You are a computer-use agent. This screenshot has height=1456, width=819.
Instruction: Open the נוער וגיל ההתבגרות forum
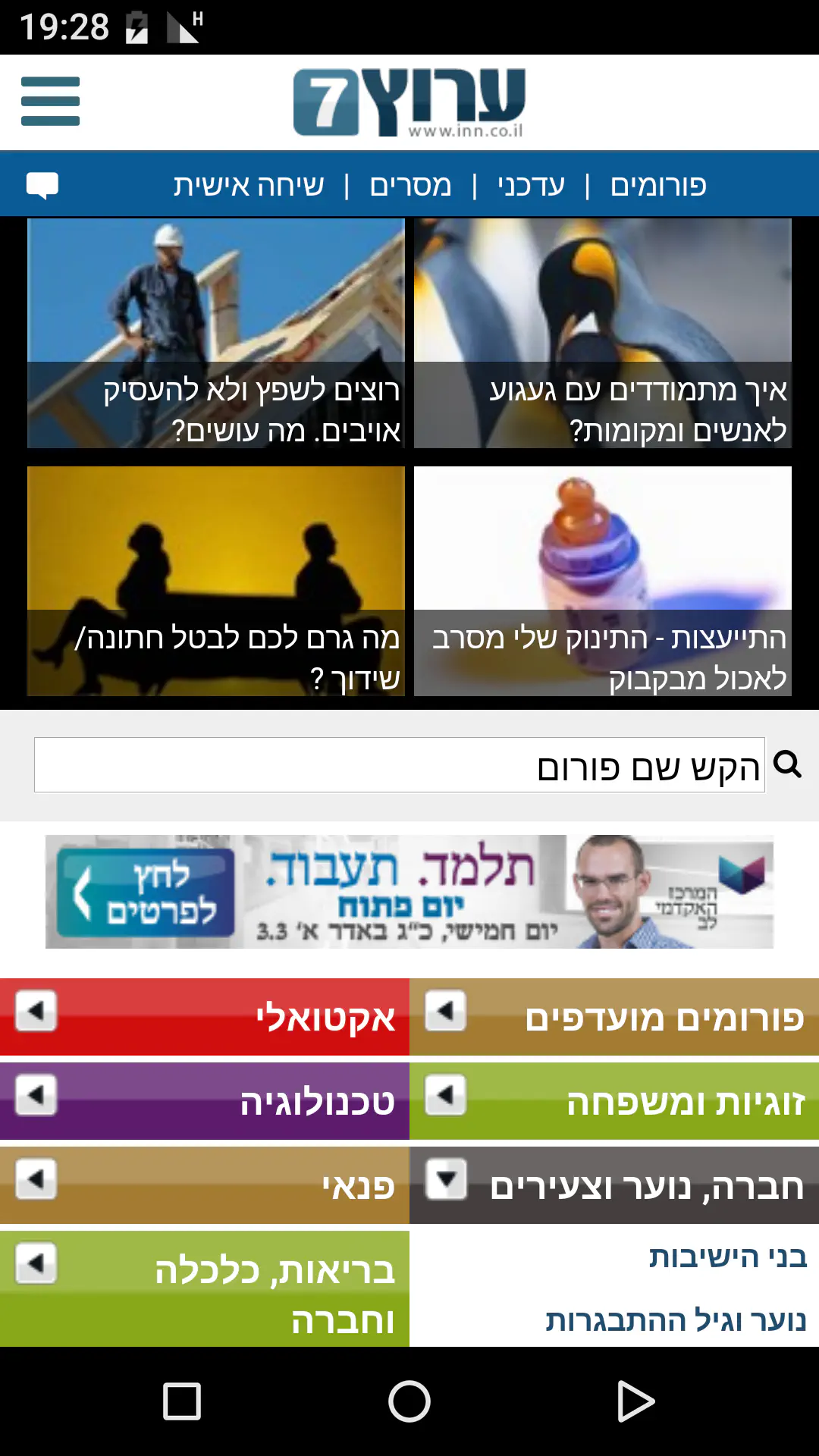(x=675, y=1320)
